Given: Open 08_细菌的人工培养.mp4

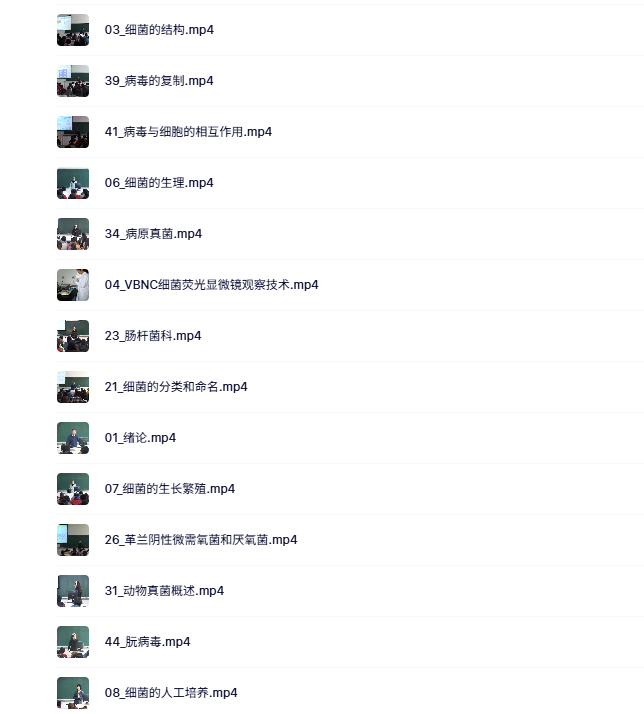Looking at the screenshot, I should (171, 693).
